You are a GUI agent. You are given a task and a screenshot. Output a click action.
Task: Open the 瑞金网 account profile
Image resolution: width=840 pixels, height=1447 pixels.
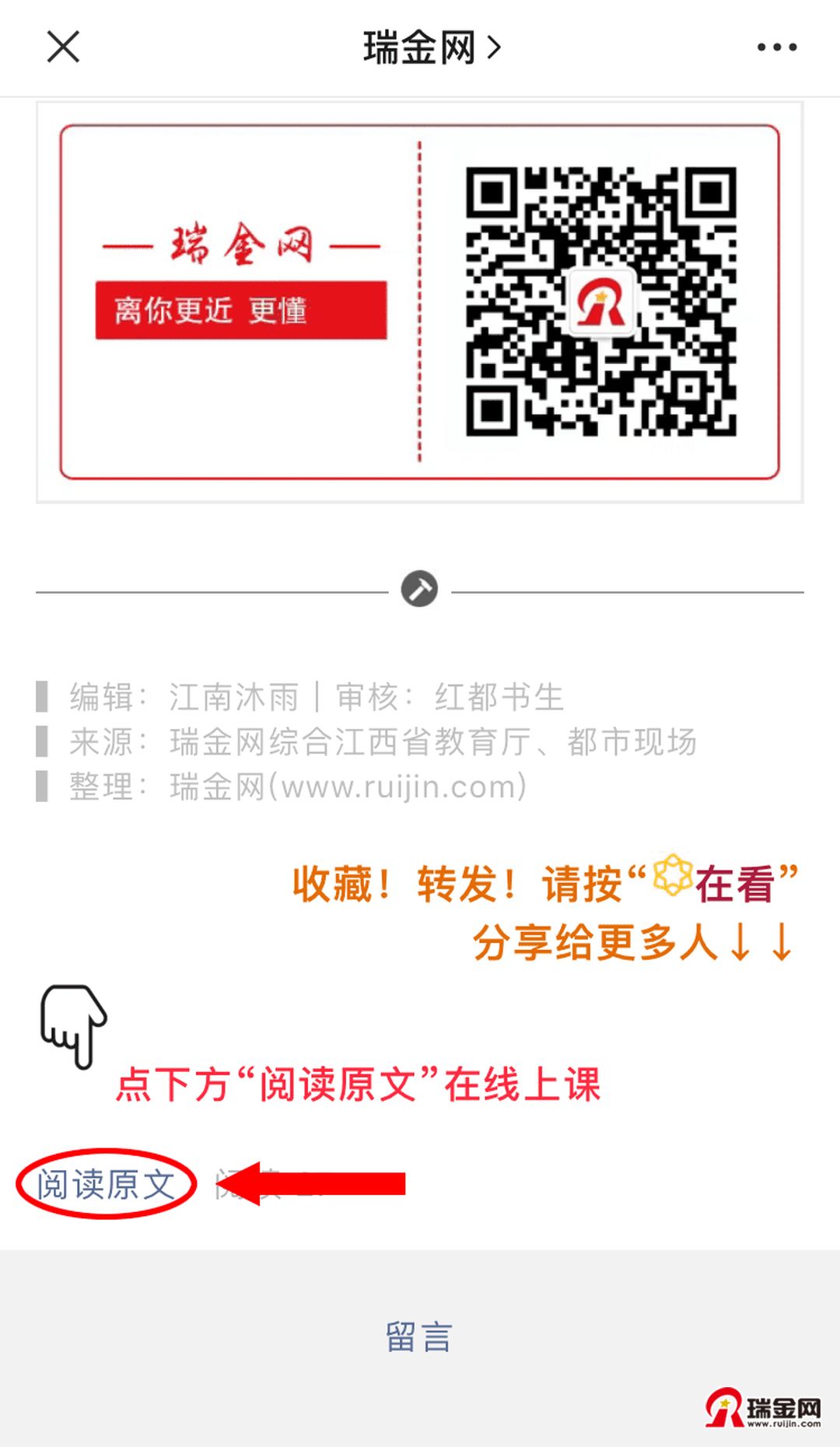point(431,47)
